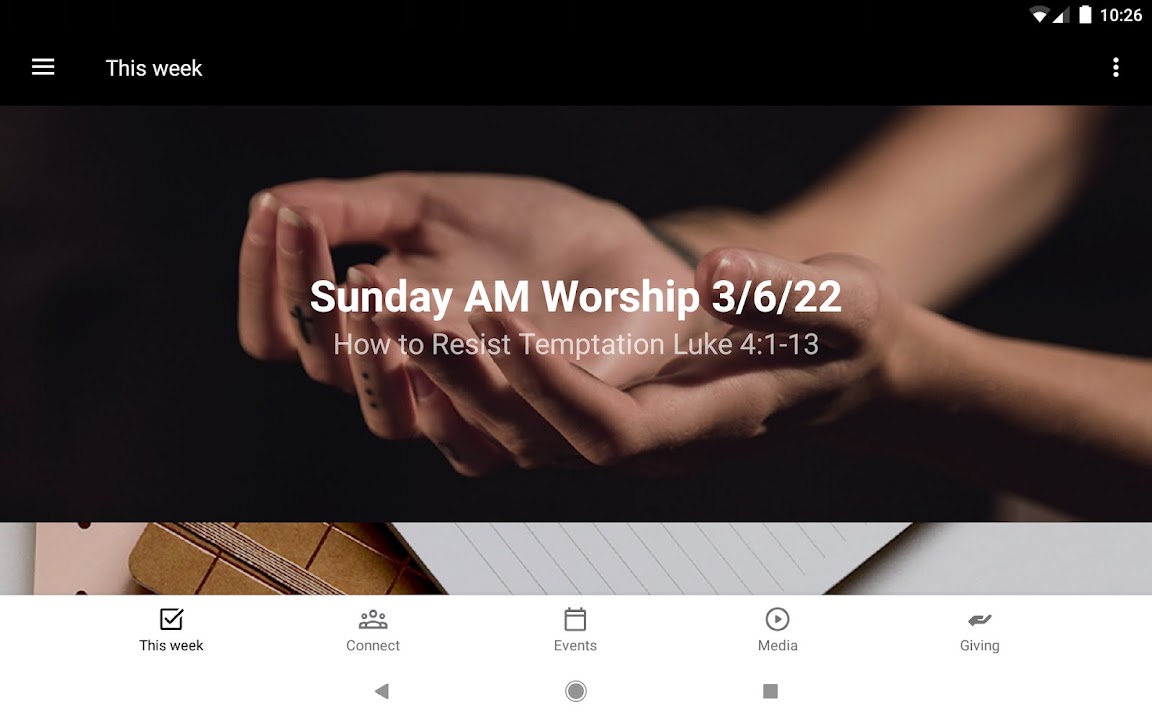Image resolution: width=1152 pixels, height=720 pixels.
Task: Open the hamburger drawer menu
Action: (x=43, y=67)
